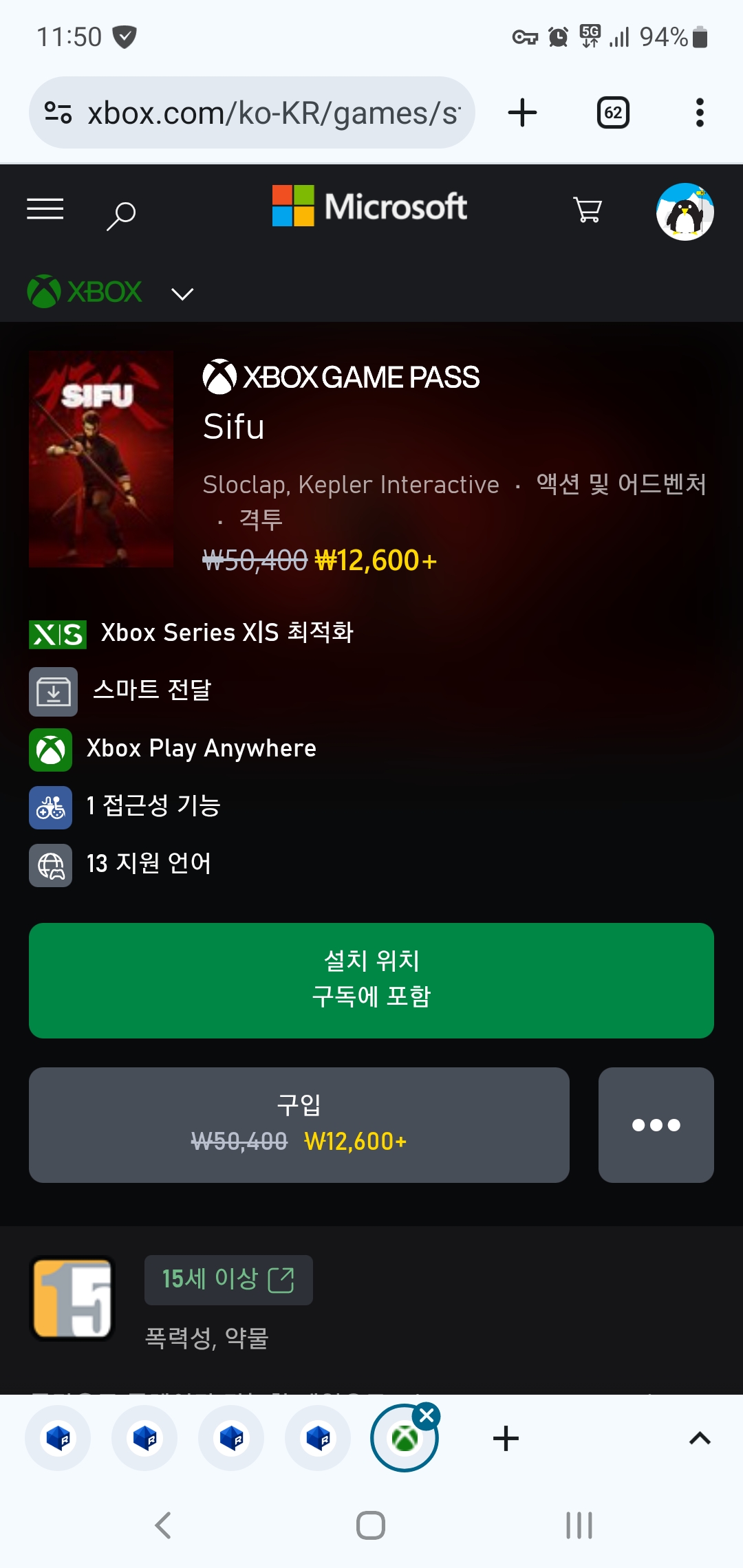Expand the Xbox dropdown chevron
This screenshot has width=743, height=1568.
pos(182,294)
